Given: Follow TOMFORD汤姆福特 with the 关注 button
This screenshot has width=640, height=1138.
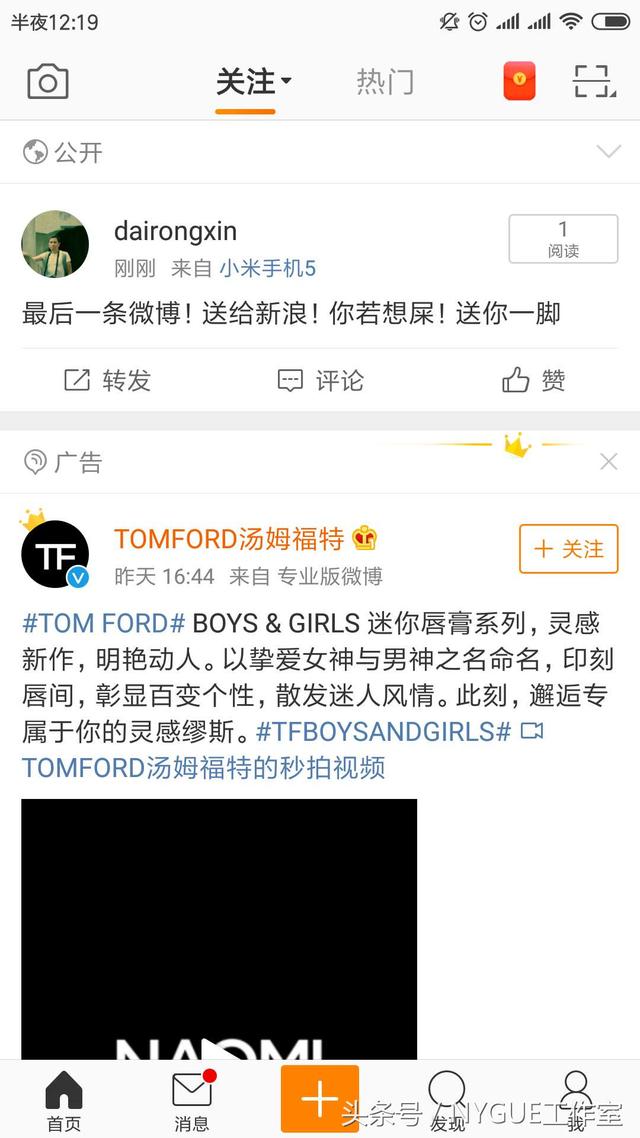Looking at the screenshot, I should pyautogui.click(x=568, y=549).
